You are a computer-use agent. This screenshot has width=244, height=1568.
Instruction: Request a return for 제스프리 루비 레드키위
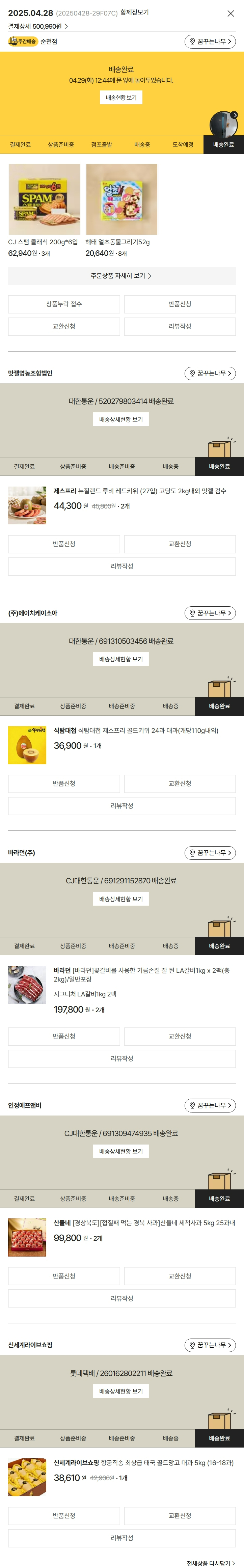[64, 544]
